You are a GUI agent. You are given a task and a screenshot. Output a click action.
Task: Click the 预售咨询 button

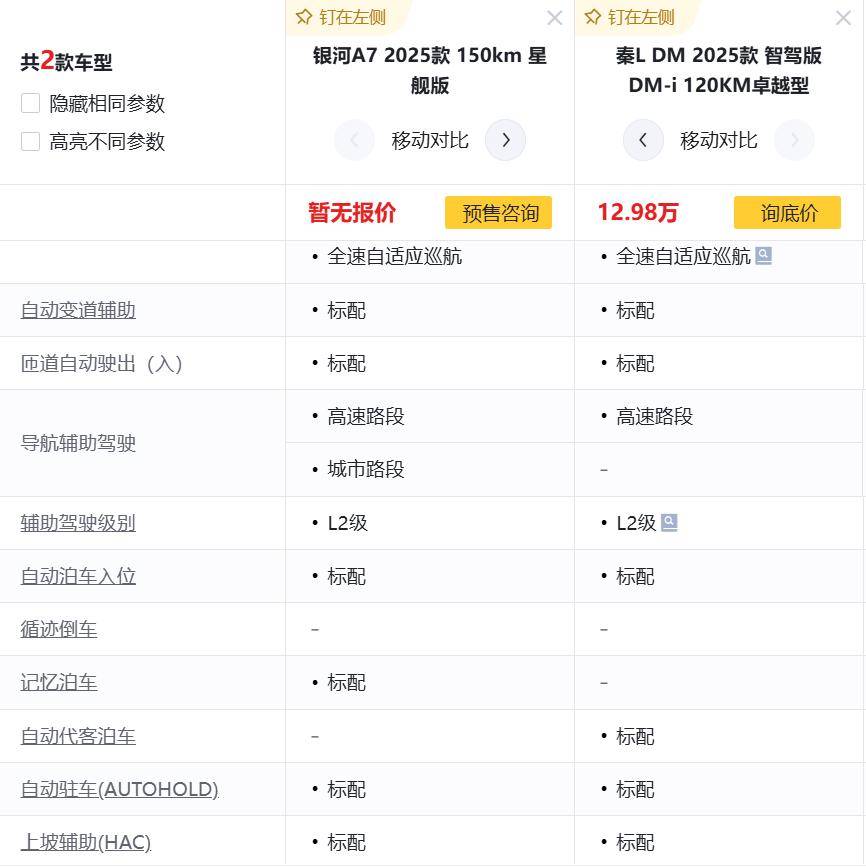click(498, 212)
